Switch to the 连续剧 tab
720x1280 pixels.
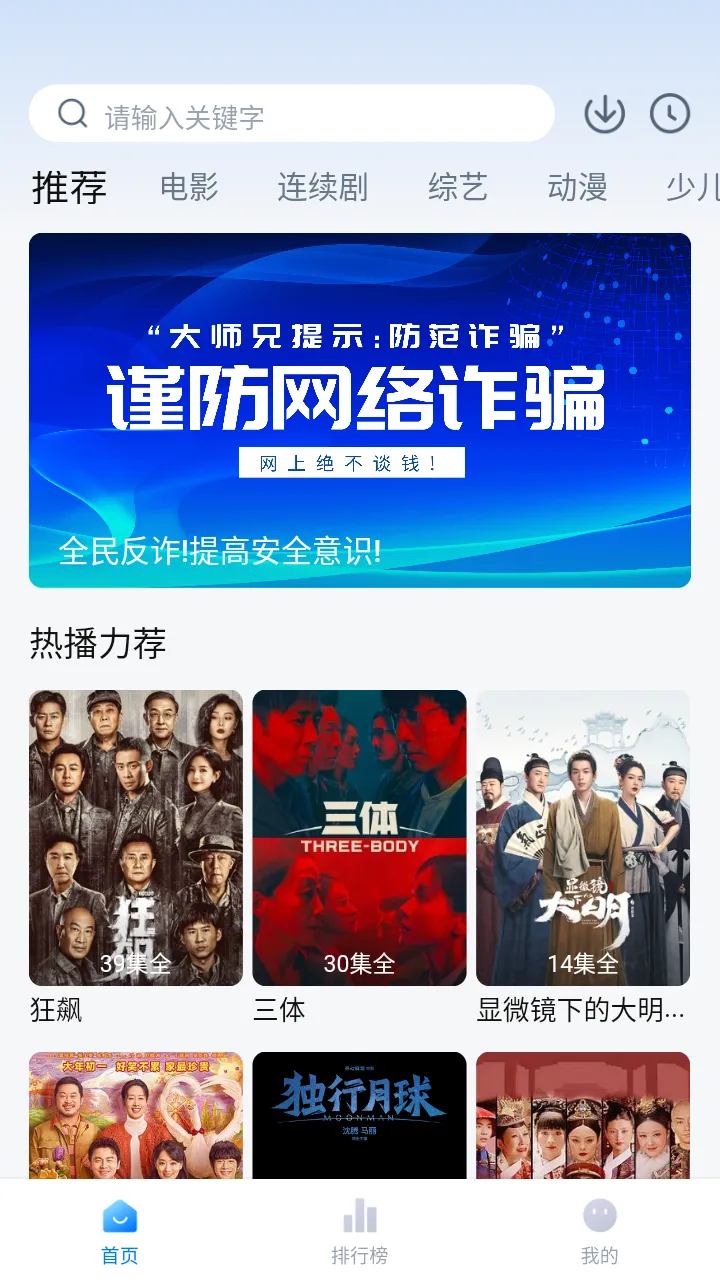tap(322, 187)
